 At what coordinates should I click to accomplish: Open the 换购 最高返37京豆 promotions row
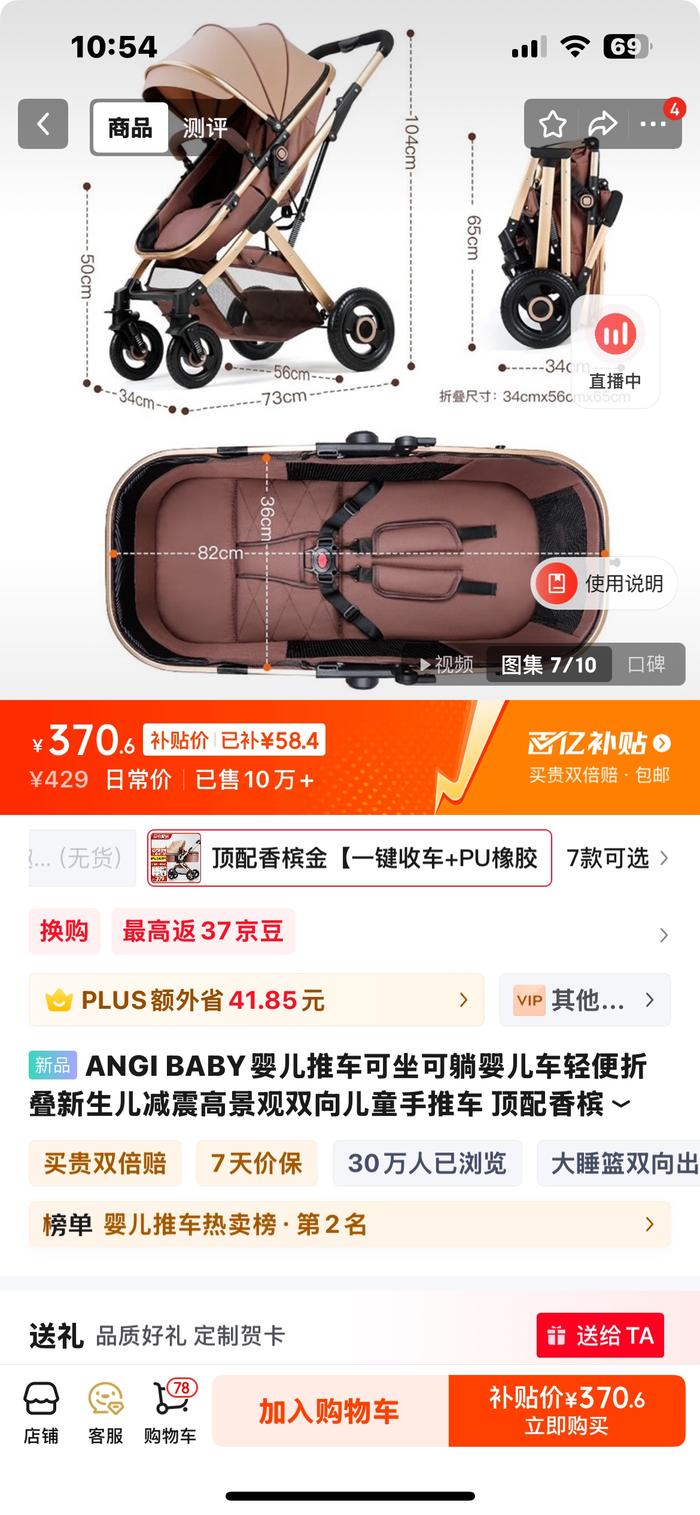pyautogui.click(x=350, y=933)
